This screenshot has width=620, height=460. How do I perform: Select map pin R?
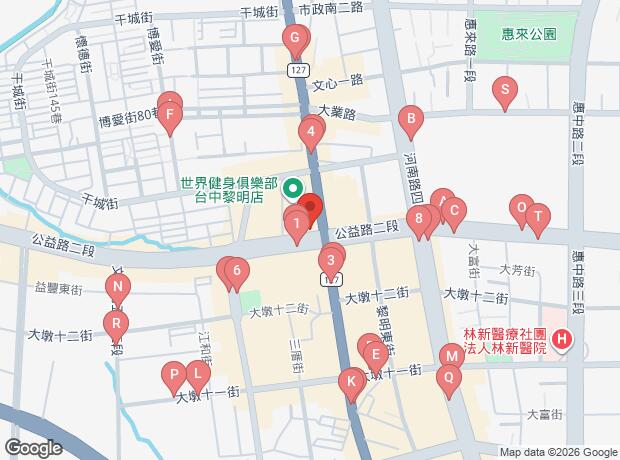pos(116,327)
